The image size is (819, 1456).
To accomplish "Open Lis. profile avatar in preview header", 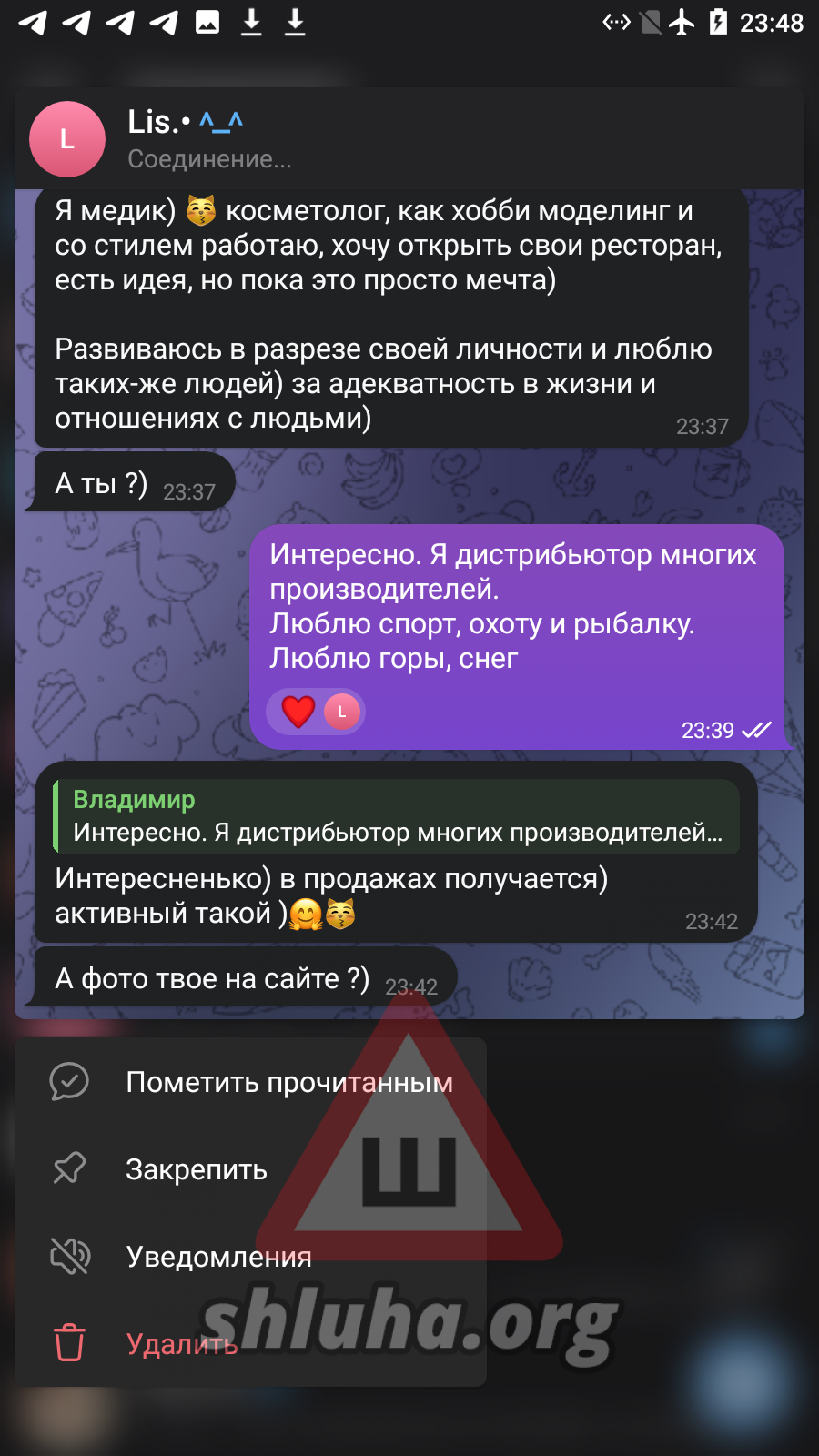I will click(67, 139).
